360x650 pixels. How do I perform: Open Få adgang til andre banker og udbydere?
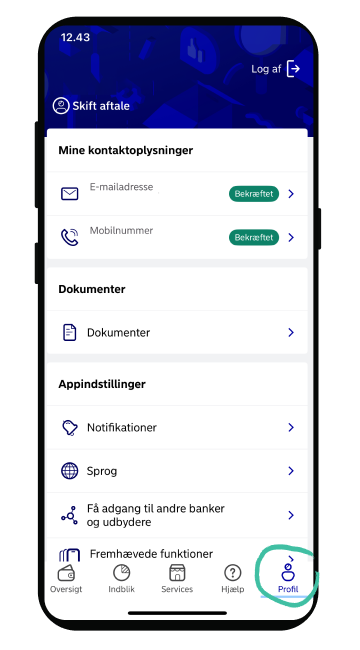tap(177, 515)
